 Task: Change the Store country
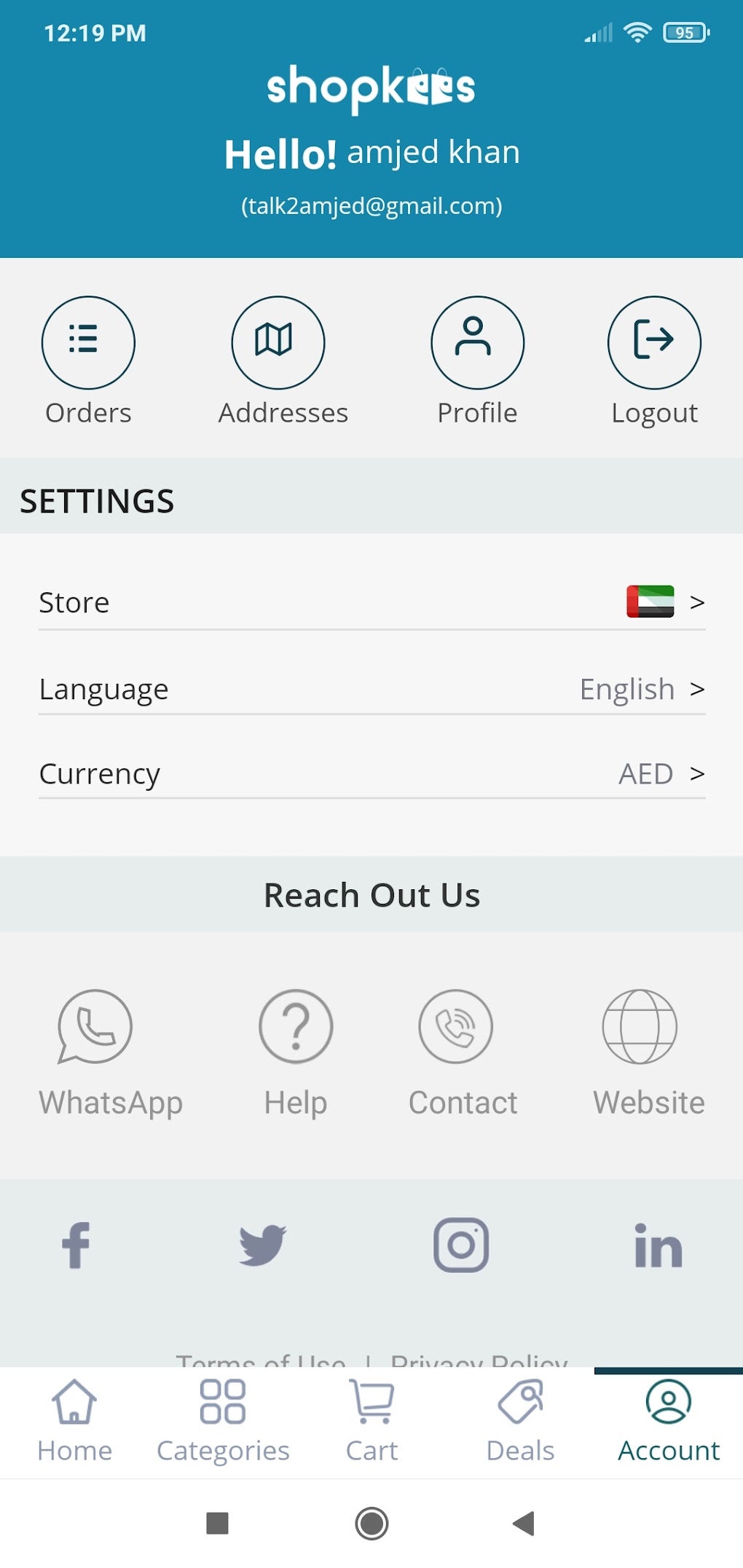pos(371,602)
